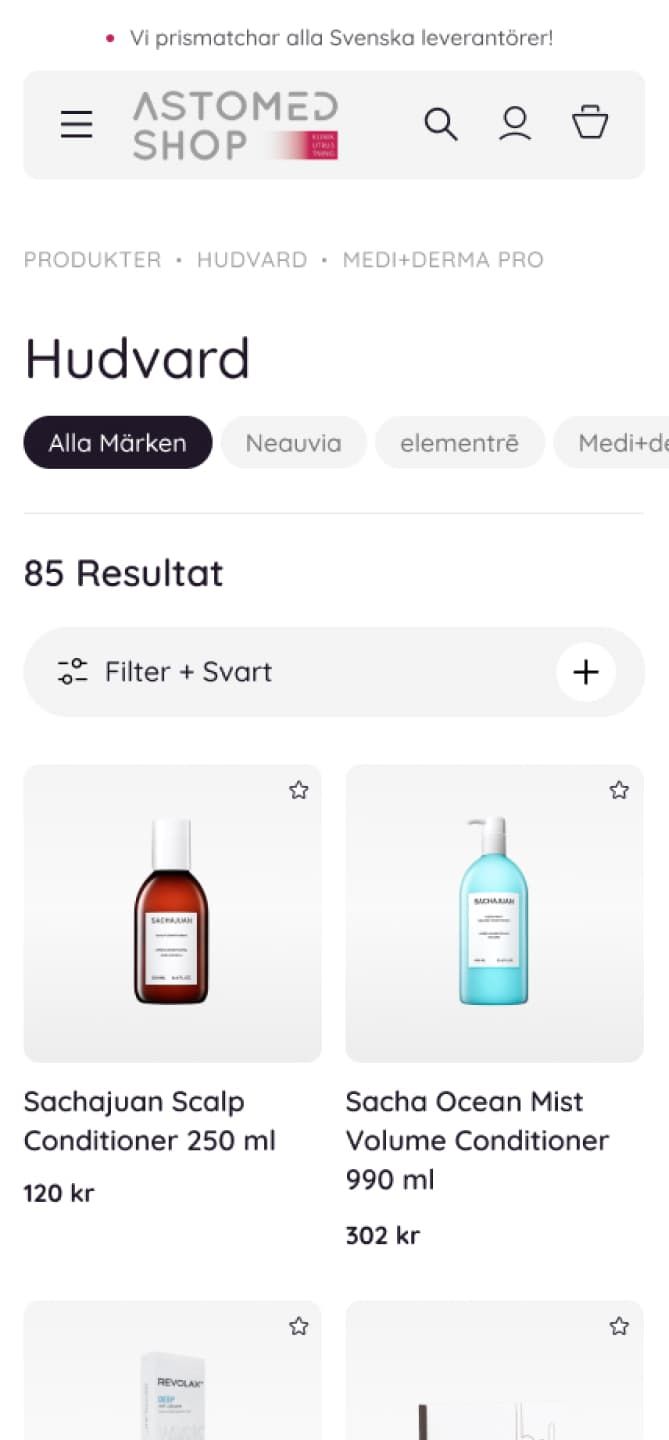Open the shopping basket
Screen dimensions: 669x1440
click(590, 123)
